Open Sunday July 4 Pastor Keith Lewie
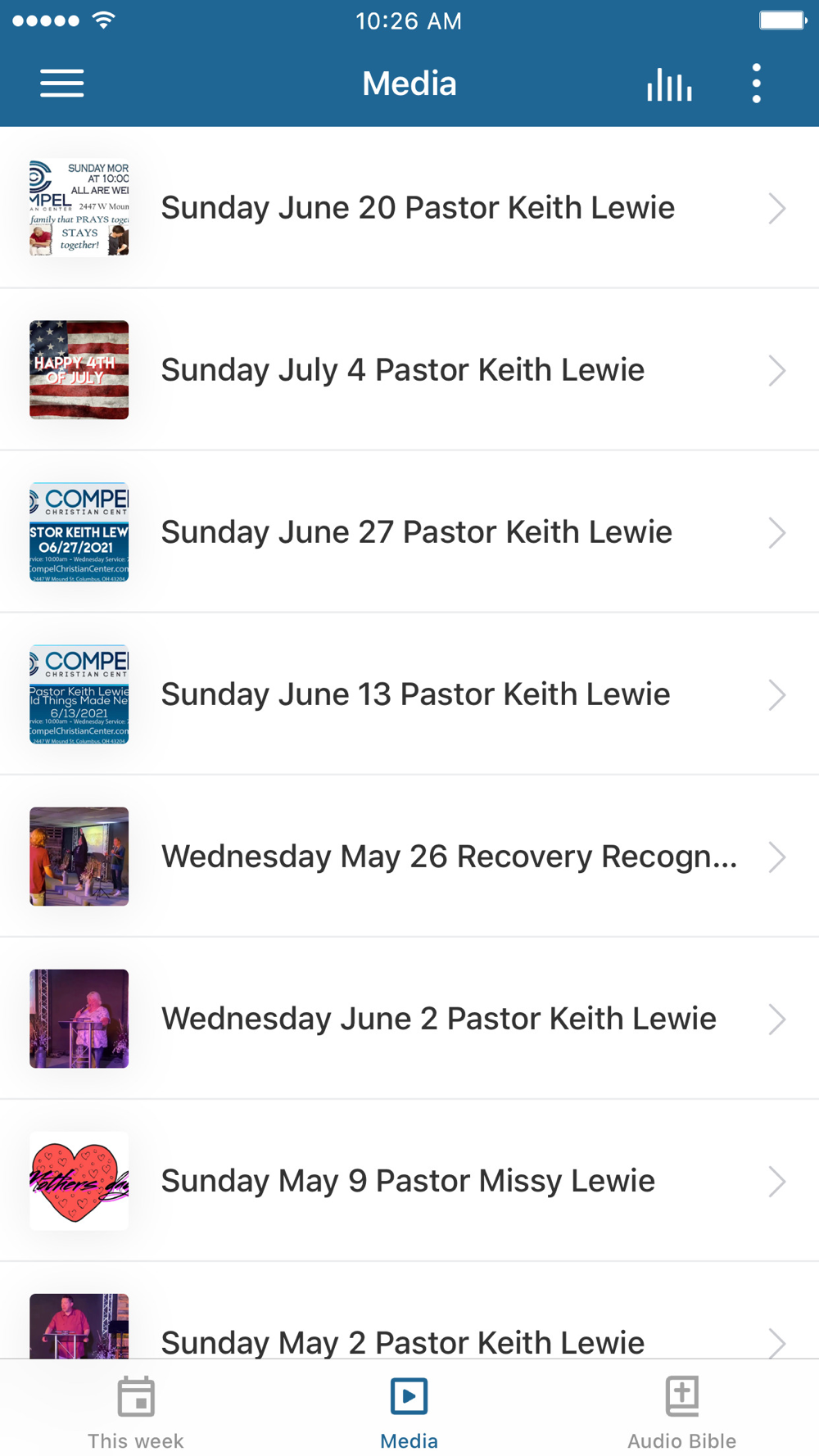 403,370
